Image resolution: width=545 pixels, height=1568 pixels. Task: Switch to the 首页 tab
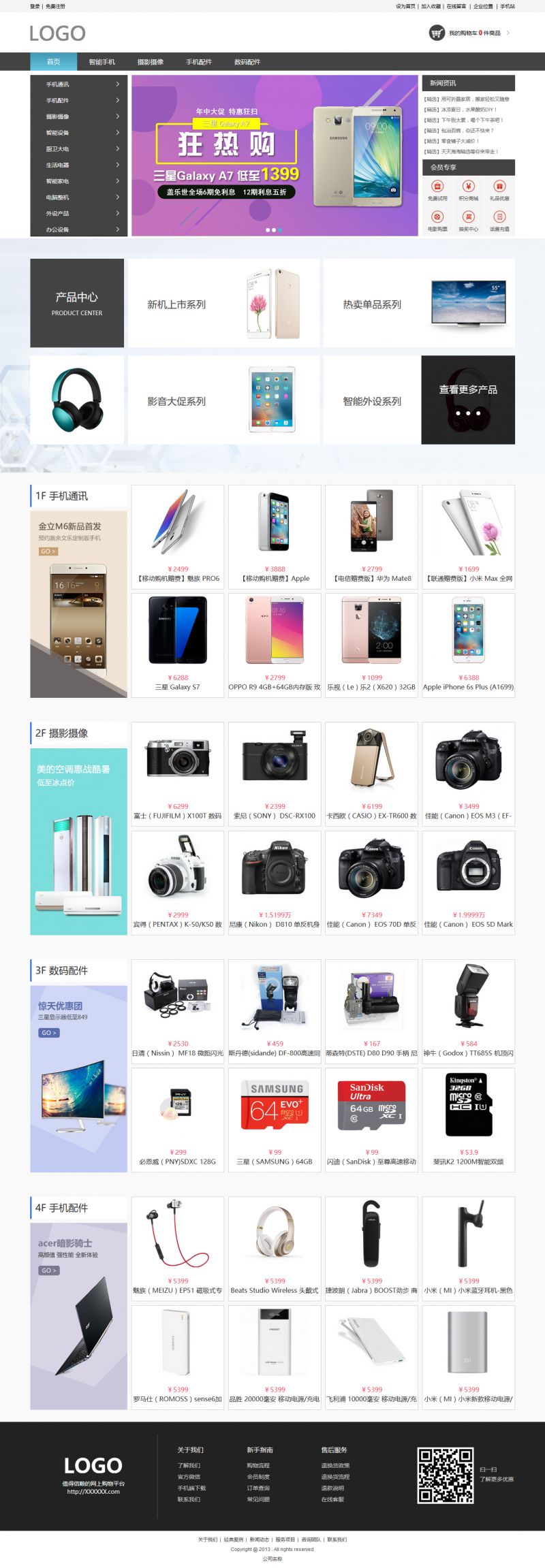coord(53,62)
